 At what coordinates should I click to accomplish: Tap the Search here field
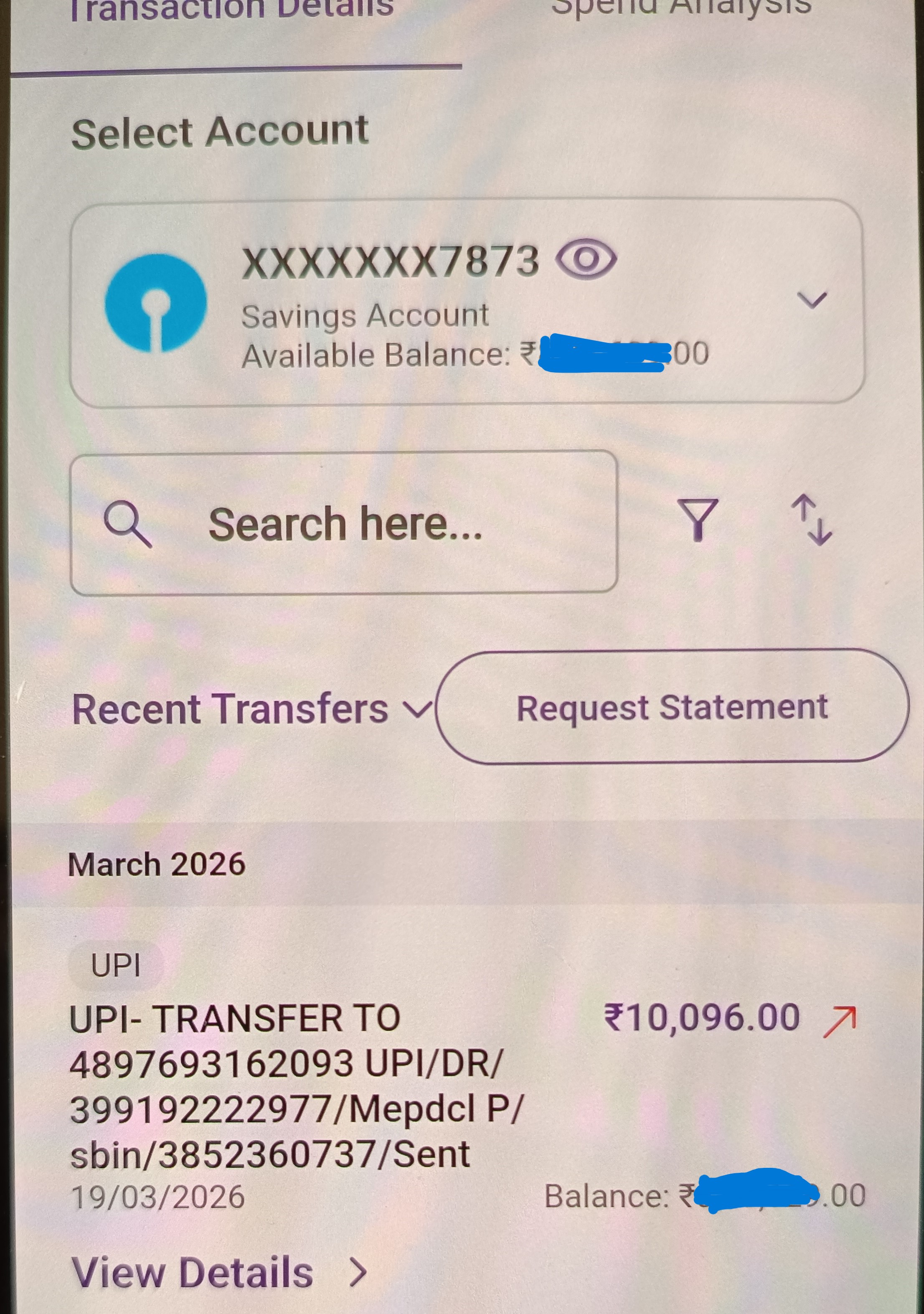(343, 523)
